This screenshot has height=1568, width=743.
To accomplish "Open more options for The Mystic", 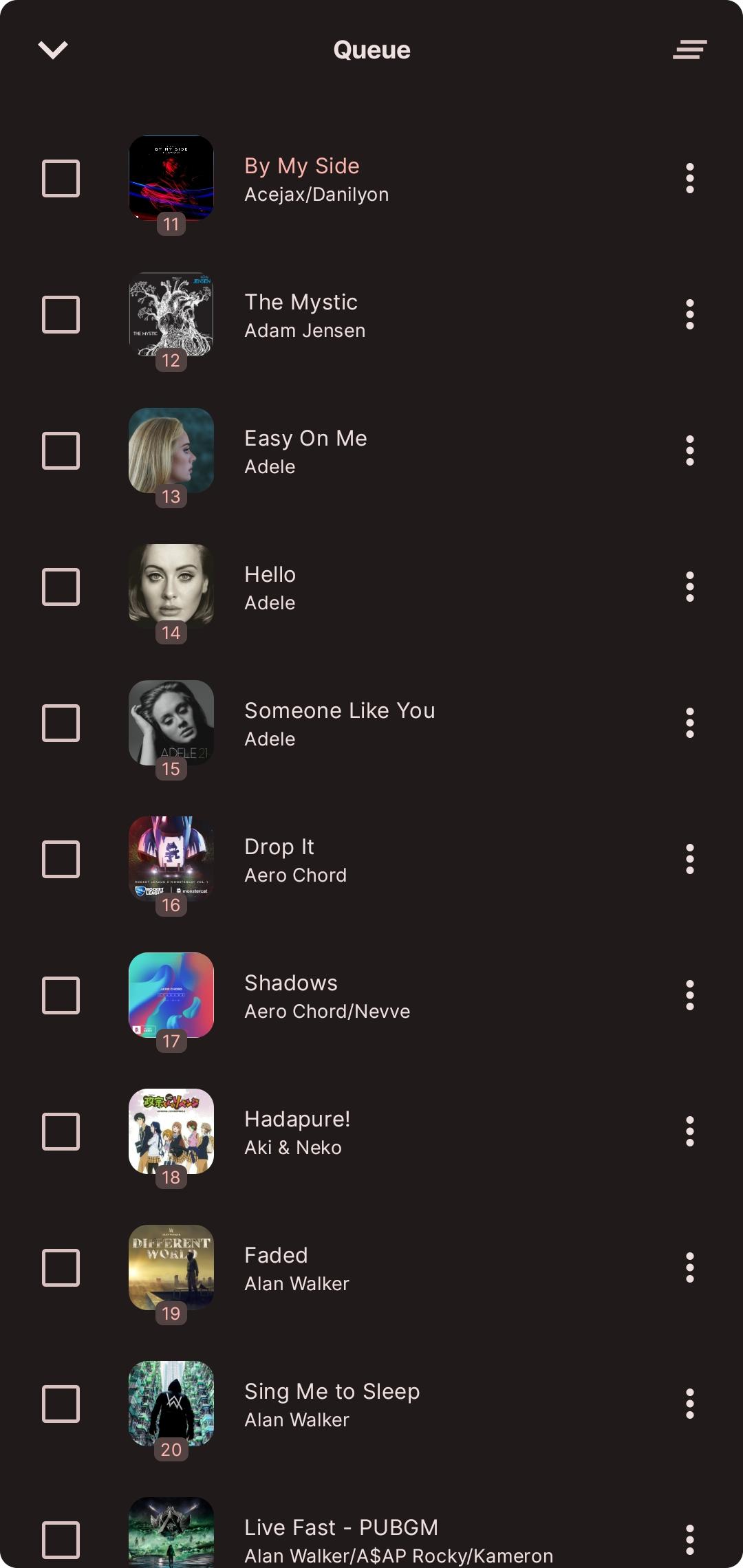I will (x=689, y=315).
